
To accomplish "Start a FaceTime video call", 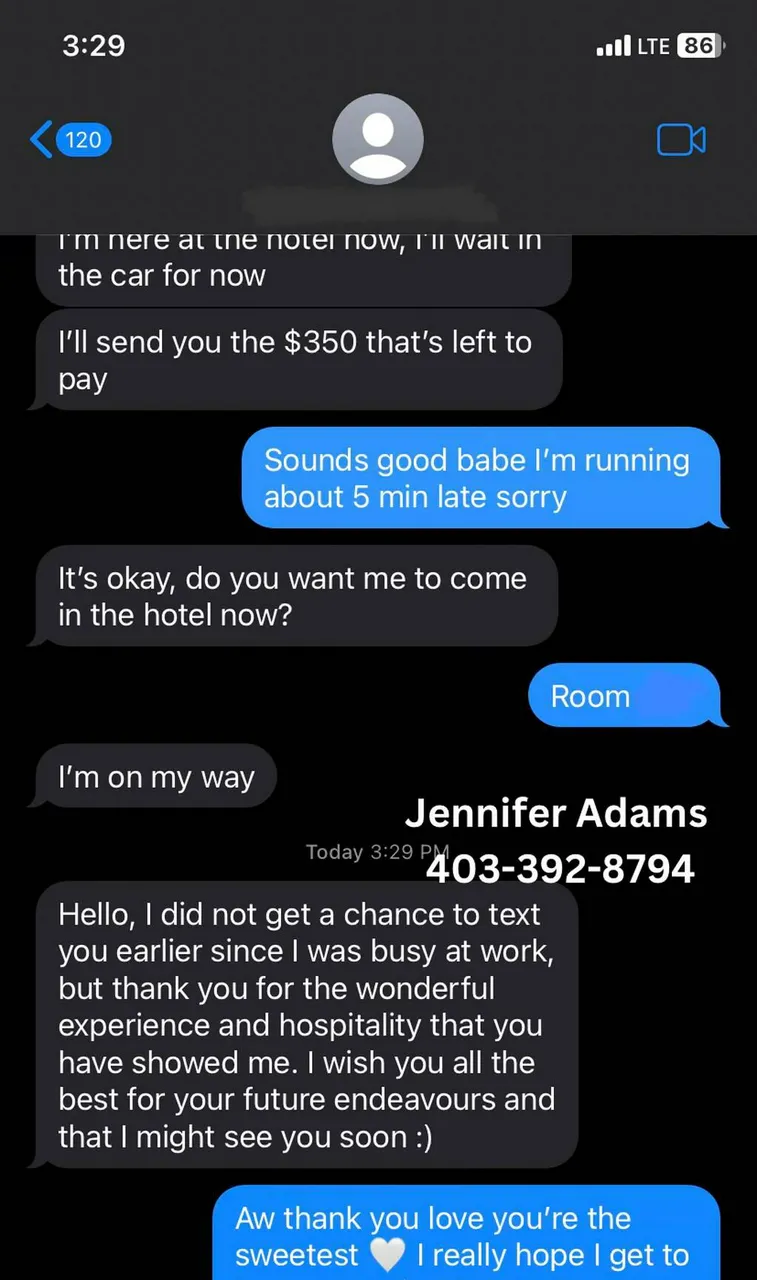I will pos(681,140).
